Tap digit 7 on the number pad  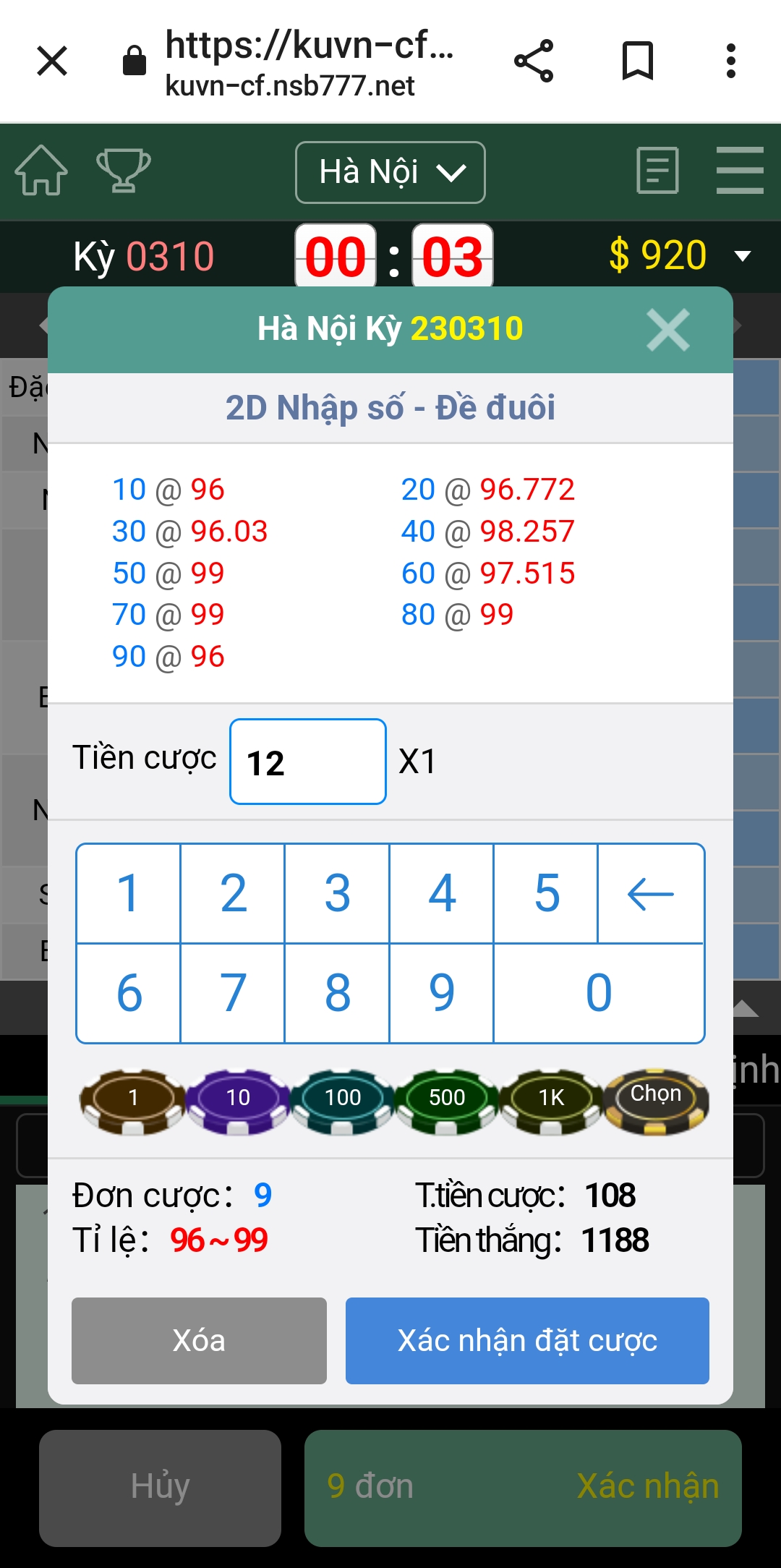click(233, 993)
